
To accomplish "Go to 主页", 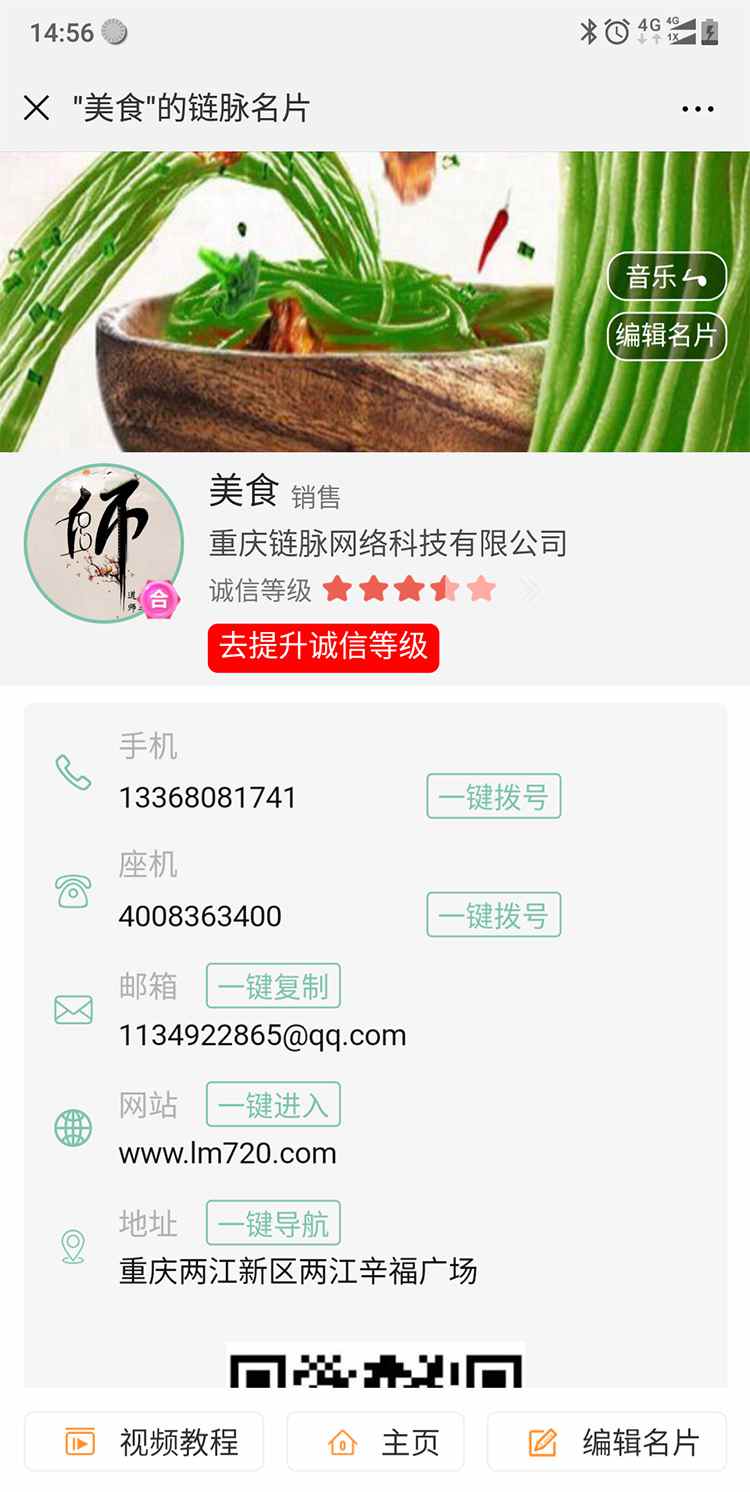I will [375, 1442].
